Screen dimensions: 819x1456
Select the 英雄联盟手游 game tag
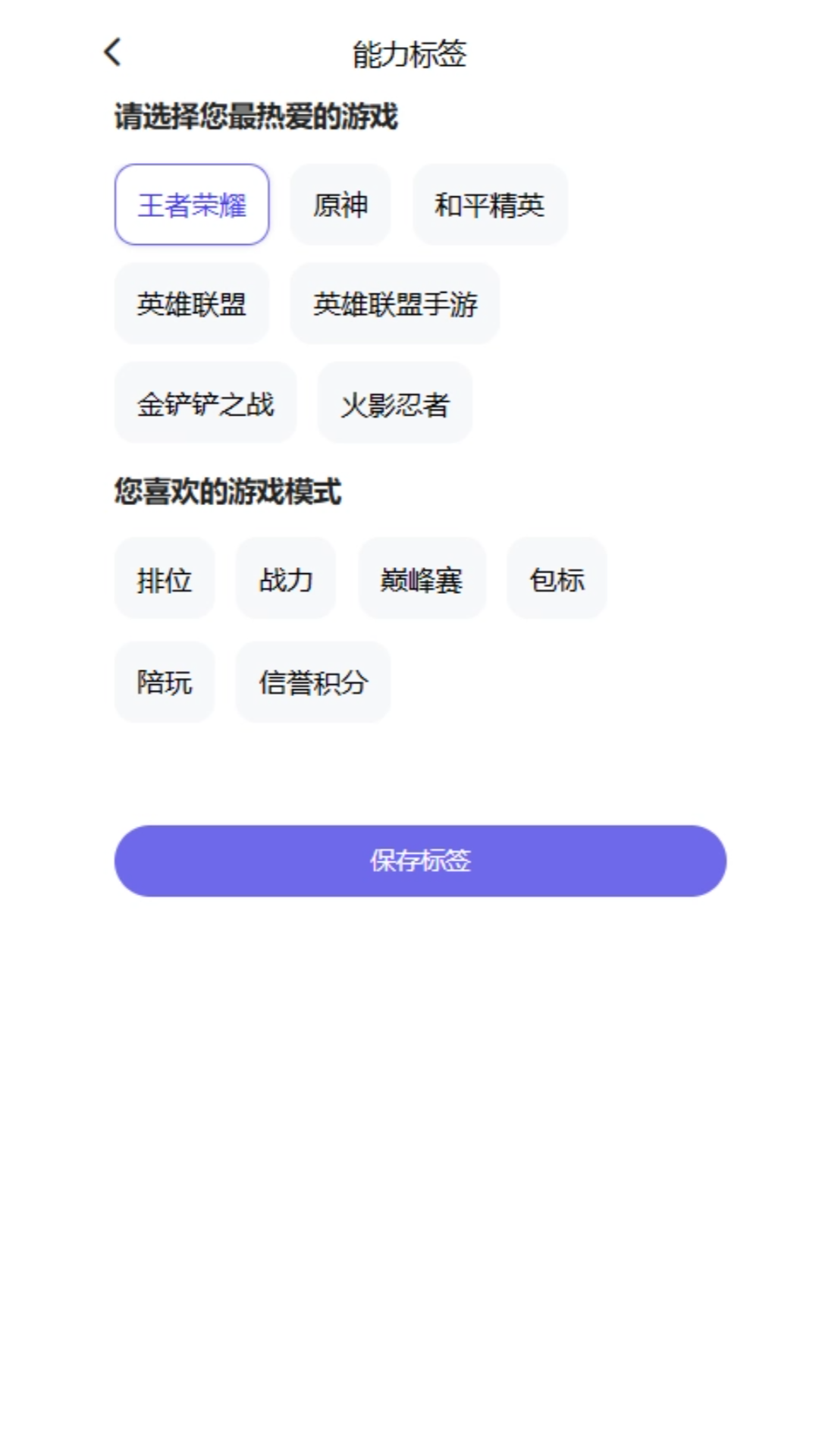[395, 303]
